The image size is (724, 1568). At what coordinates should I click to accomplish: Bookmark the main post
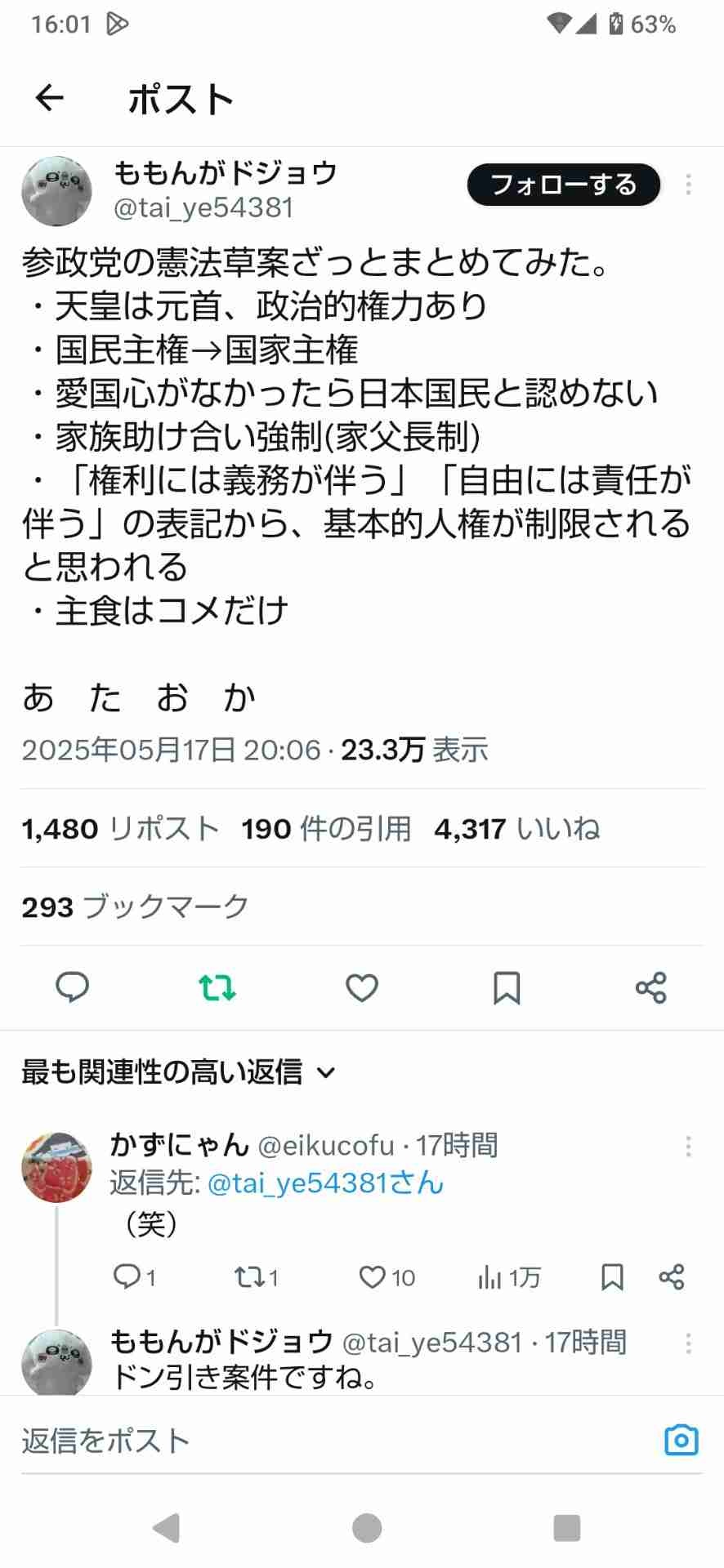(x=507, y=988)
